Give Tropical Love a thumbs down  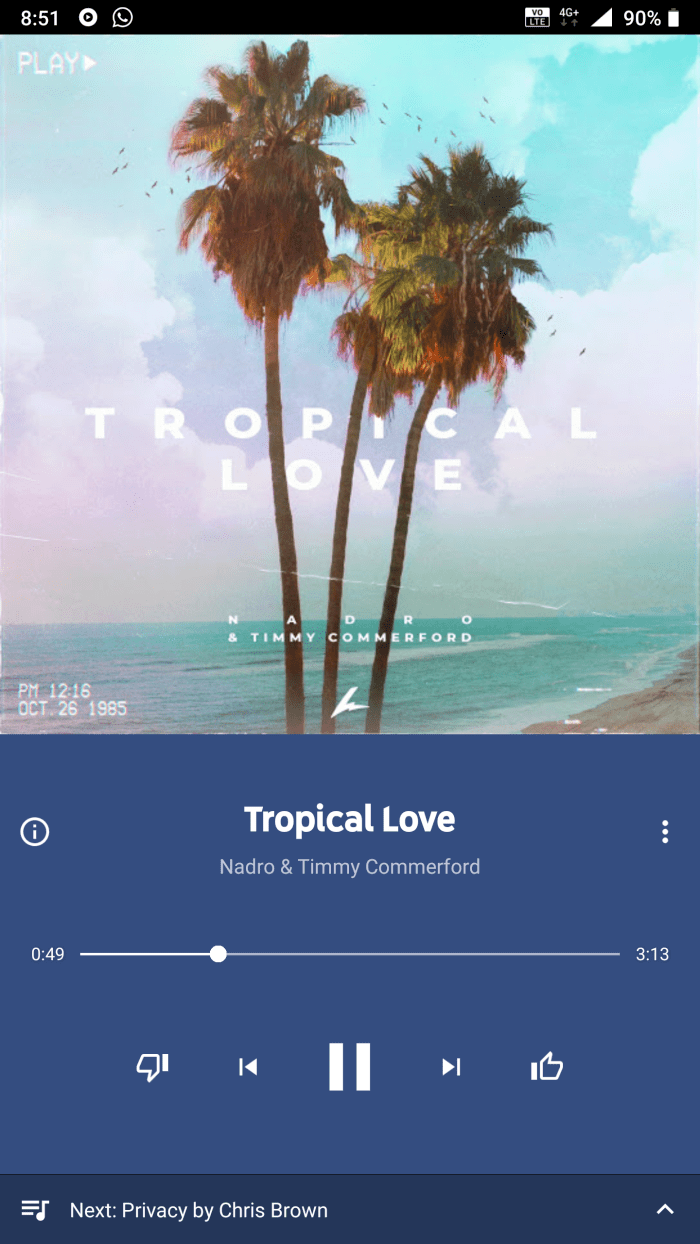click(152, 1067)
